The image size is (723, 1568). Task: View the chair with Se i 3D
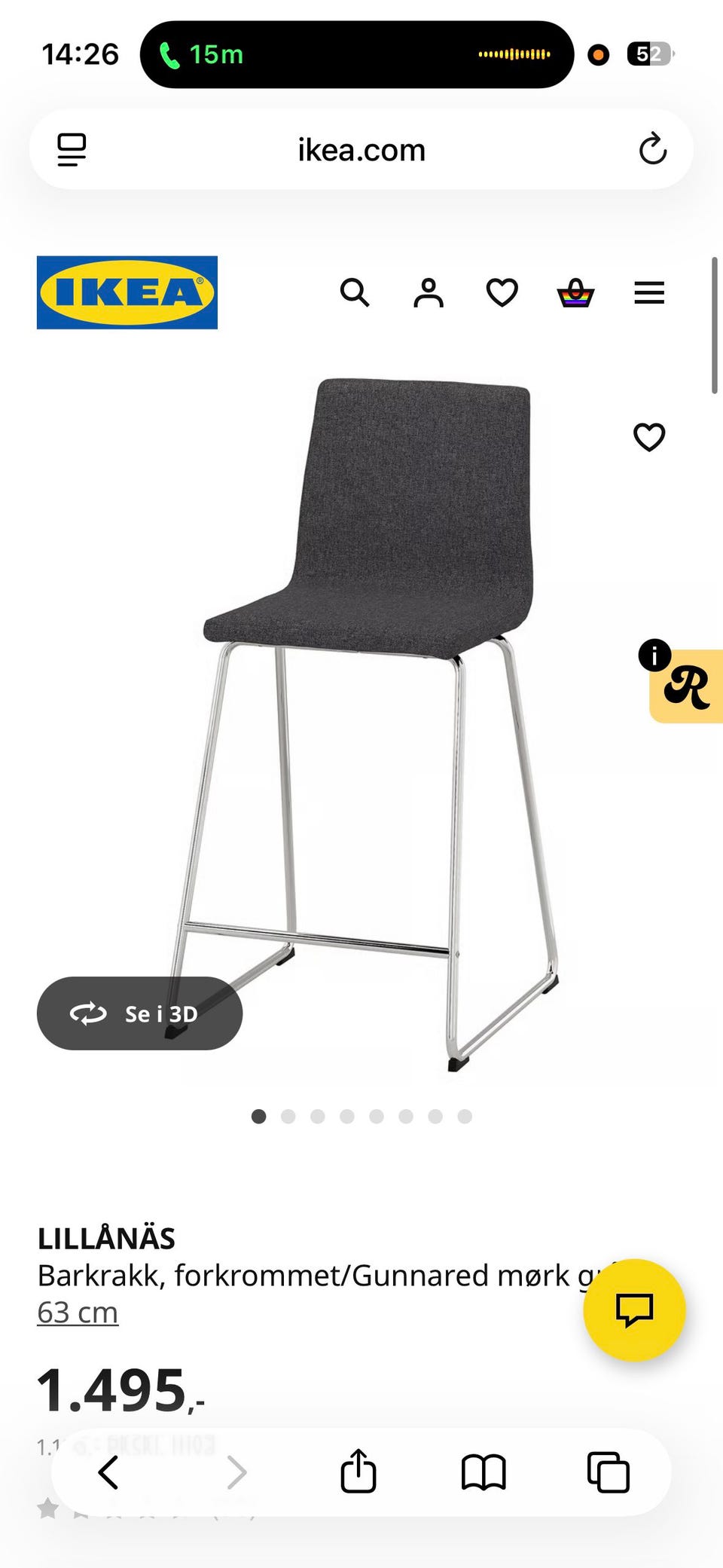tap(140, 1013)
